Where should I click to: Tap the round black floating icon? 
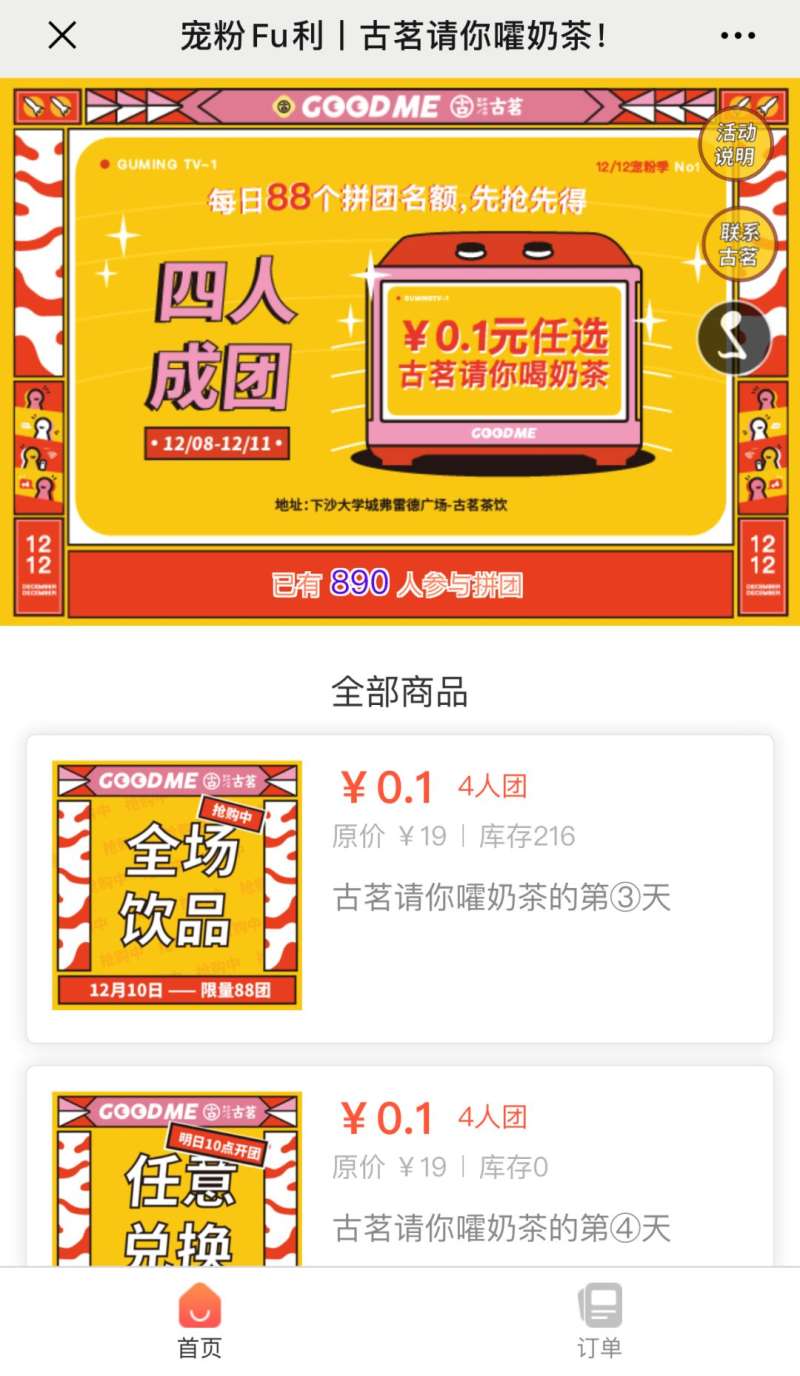(x=734, y=338)
